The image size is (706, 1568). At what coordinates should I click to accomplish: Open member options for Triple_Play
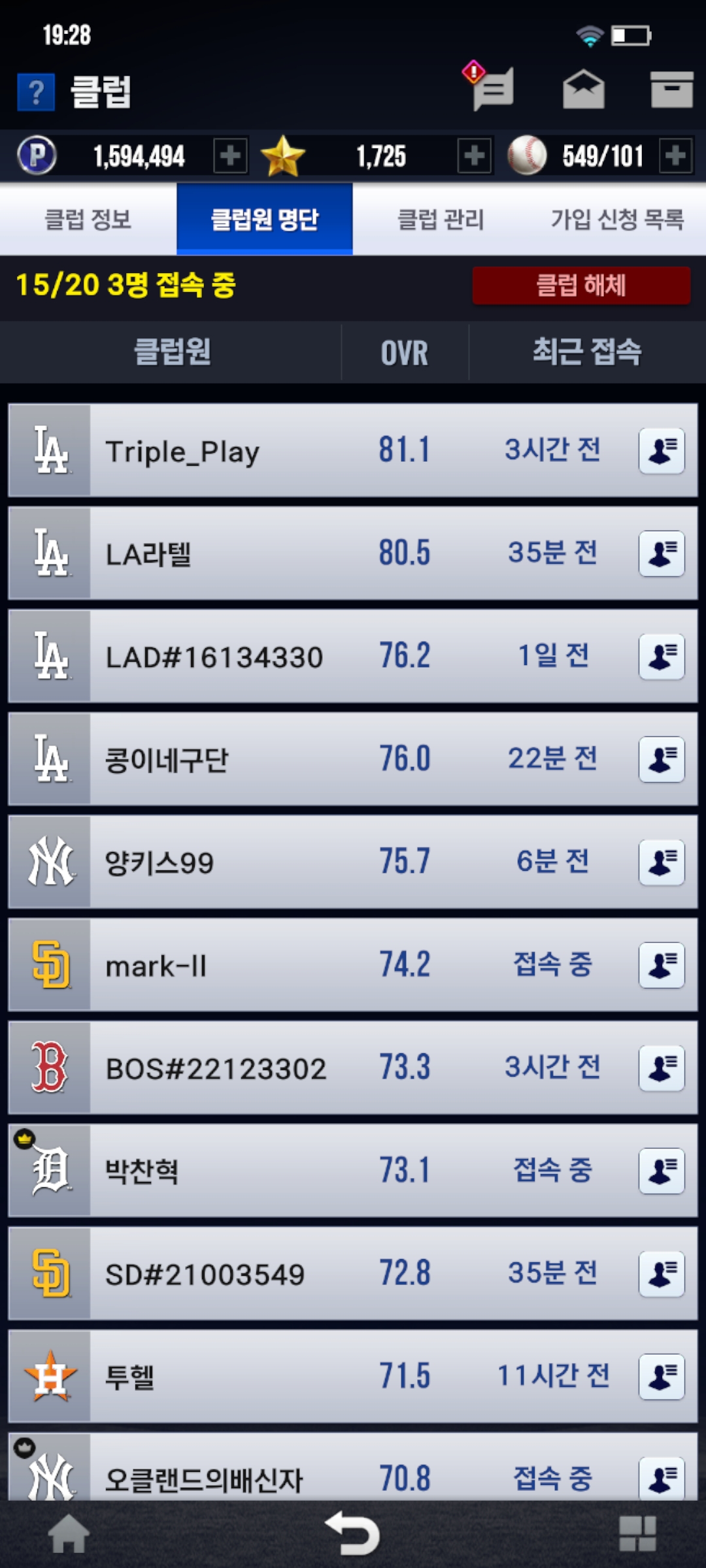point(662,451)
